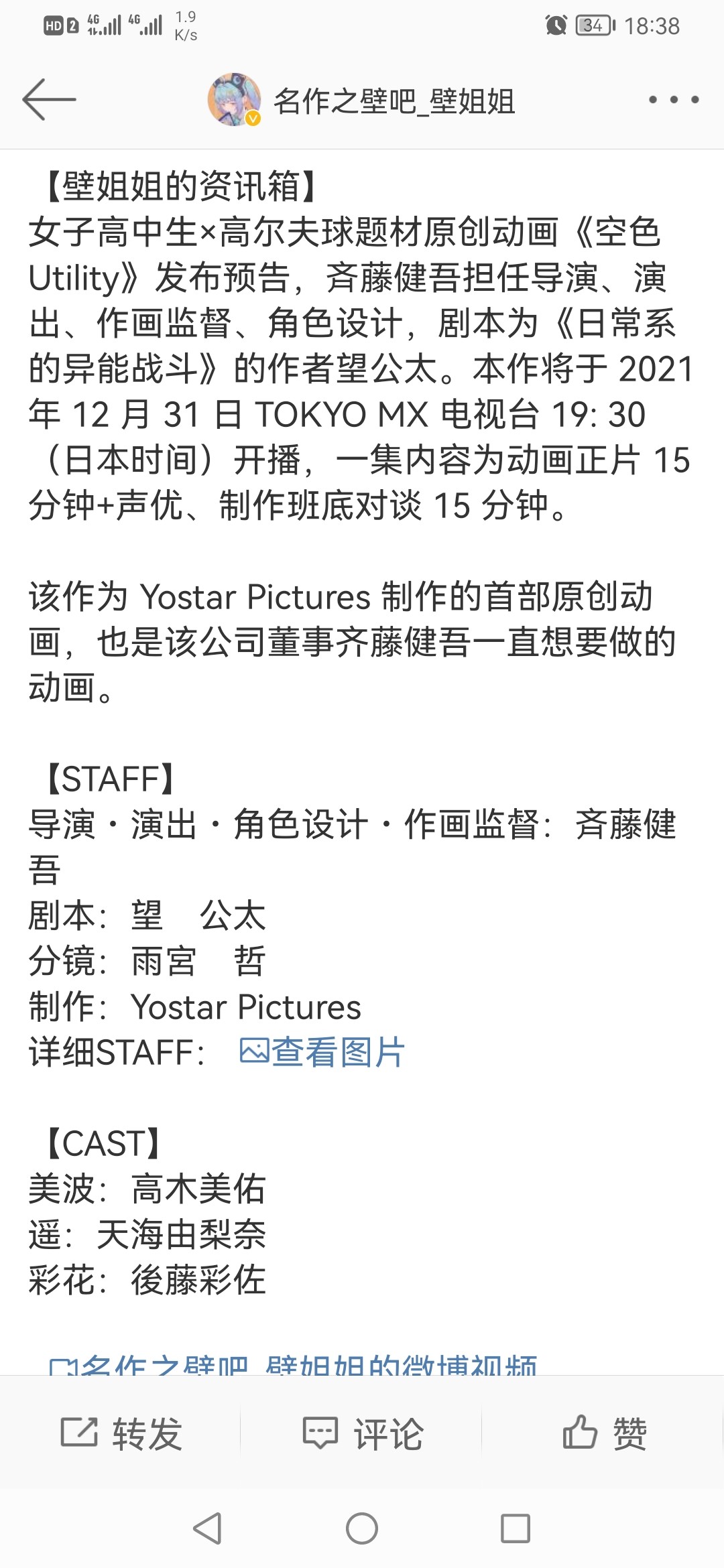Open 名作之壁吧_壁姐姐 profile from header
724x1568 pixels.
(x=362, y=101)
